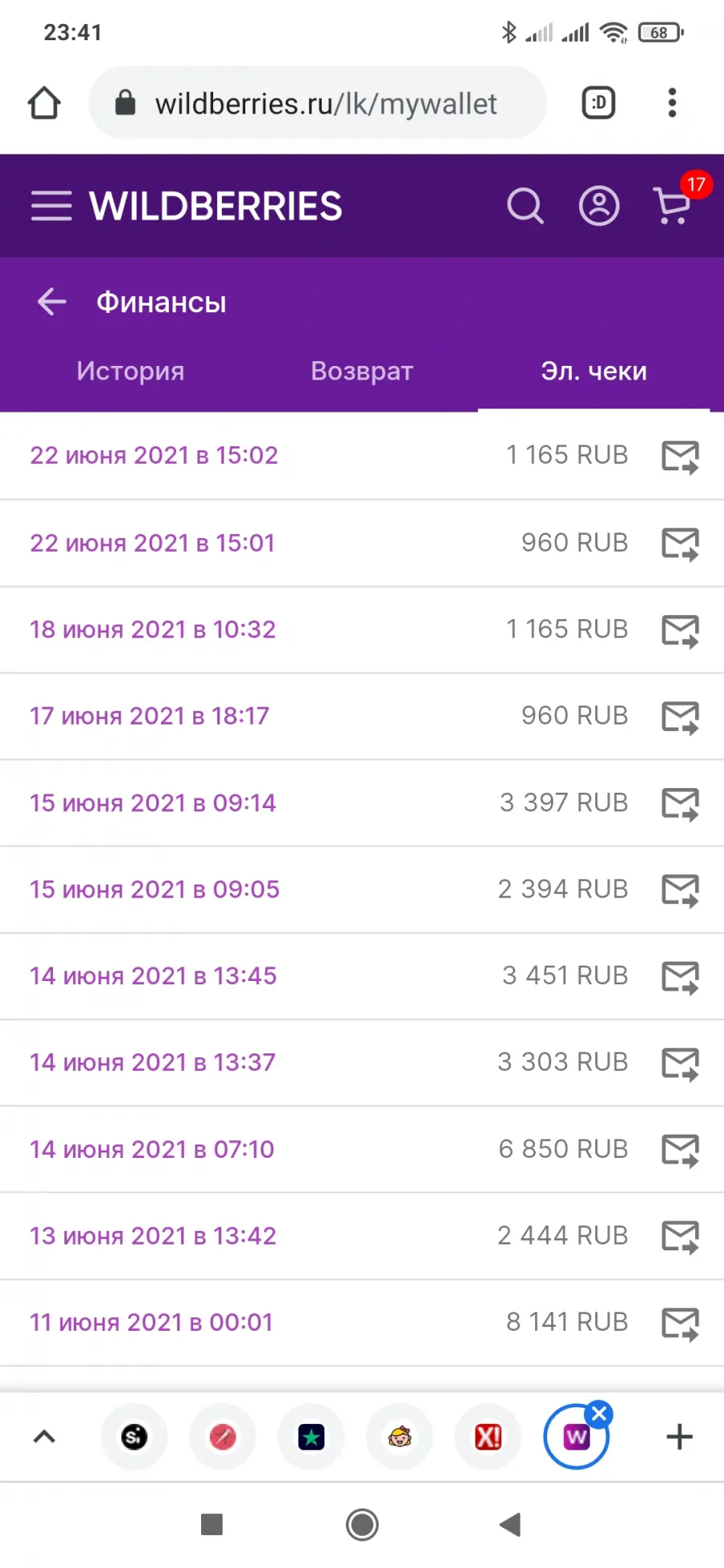Open the profile account icon

point(599,206)
